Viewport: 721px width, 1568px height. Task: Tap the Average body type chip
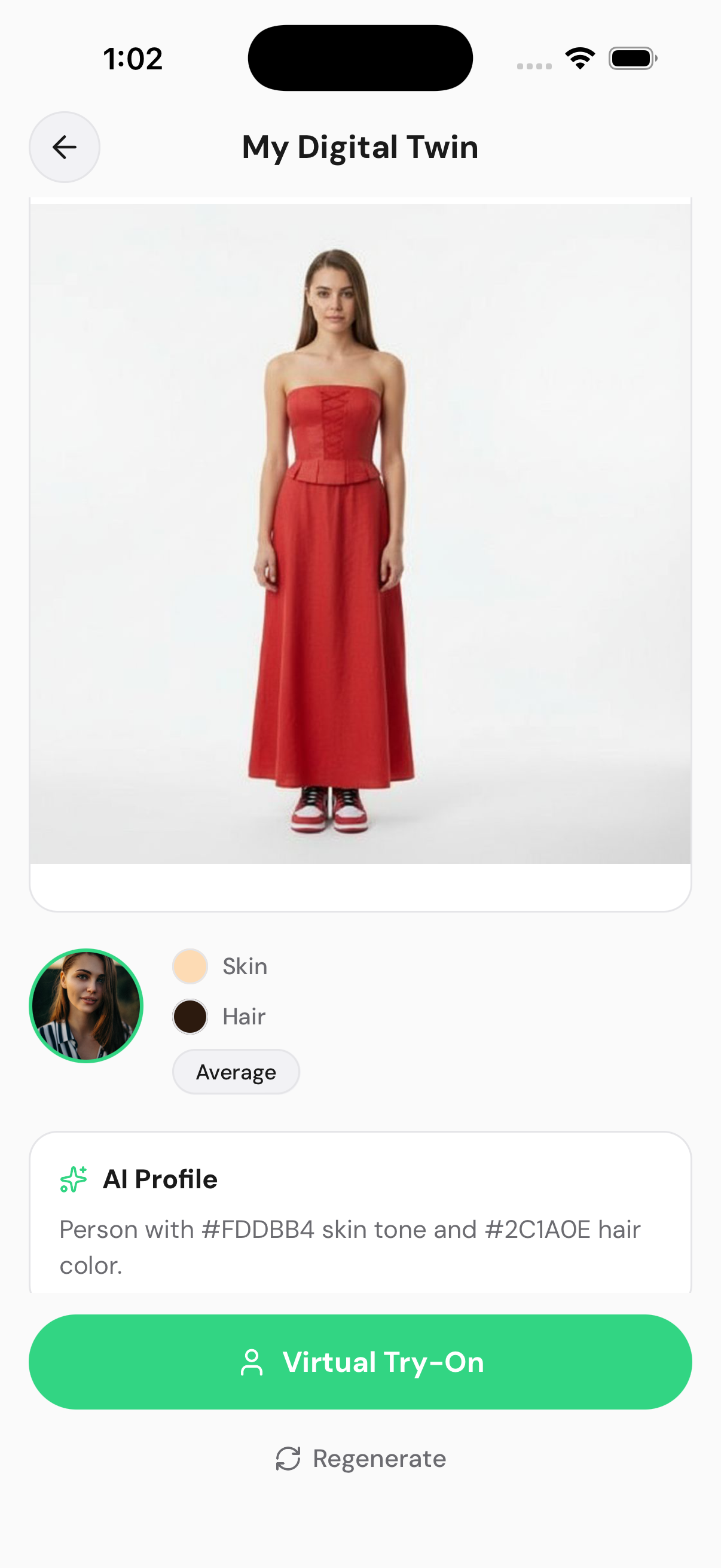[236, 1072]
